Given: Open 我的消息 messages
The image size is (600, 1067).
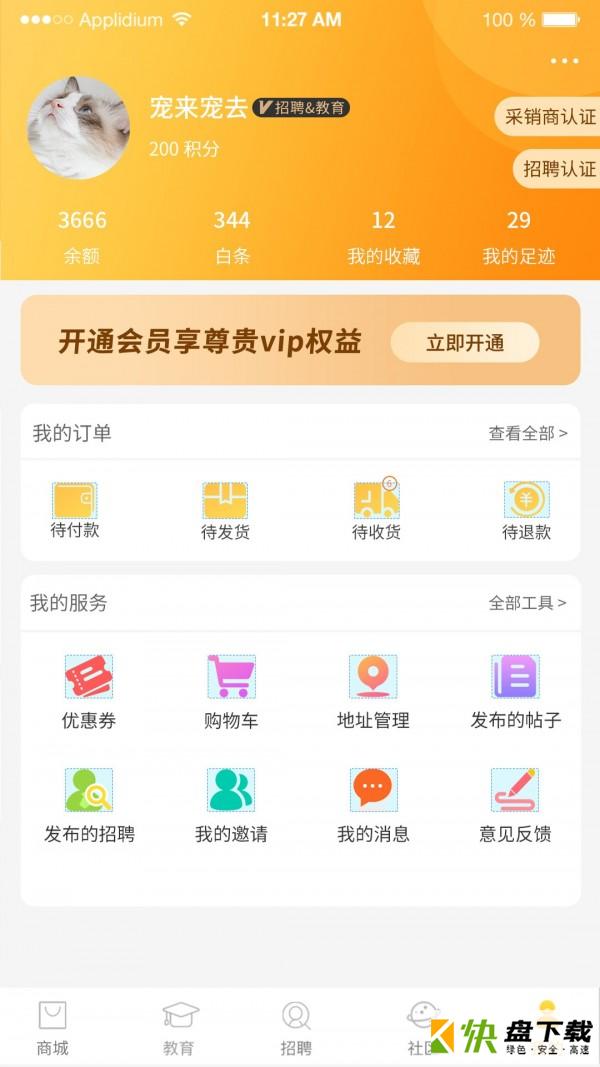Looking at the screenshot, I should coord(373,804).
